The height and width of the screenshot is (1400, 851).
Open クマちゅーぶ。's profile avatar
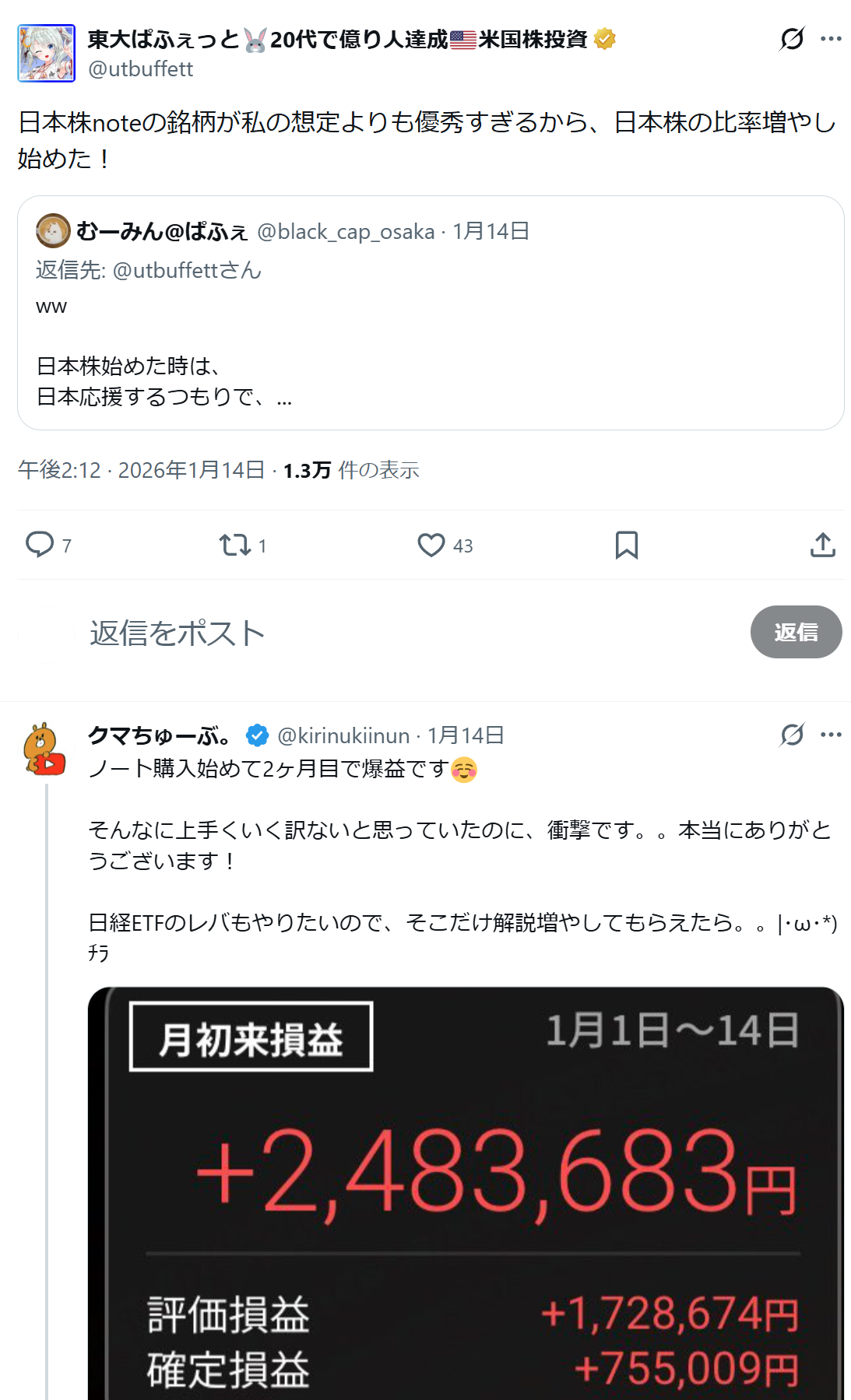click(x=45, y=750)
